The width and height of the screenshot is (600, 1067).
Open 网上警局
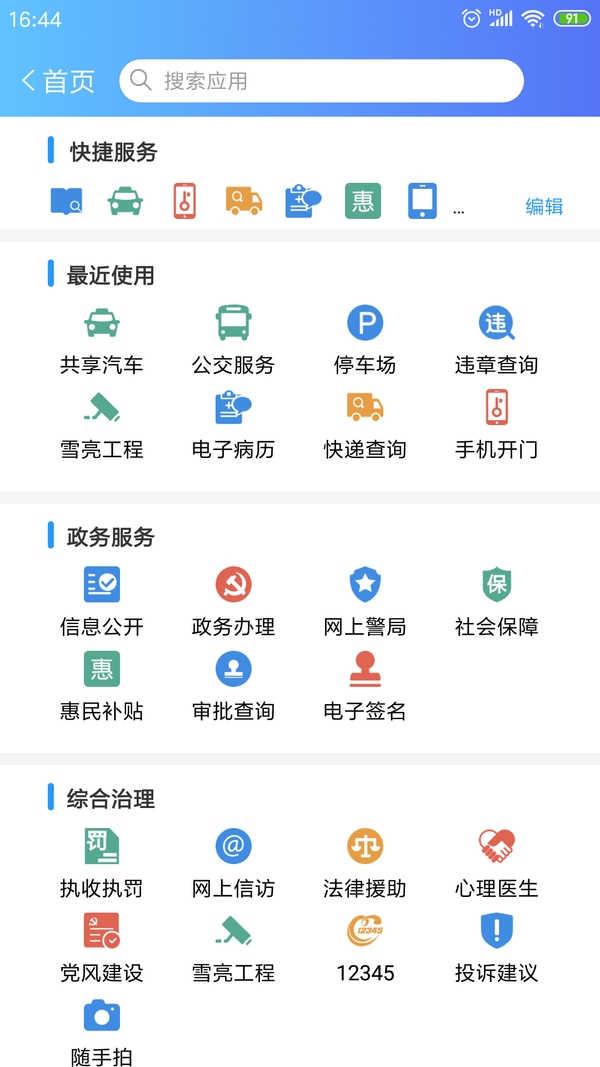pyautogui.click(x=365, y=602)
